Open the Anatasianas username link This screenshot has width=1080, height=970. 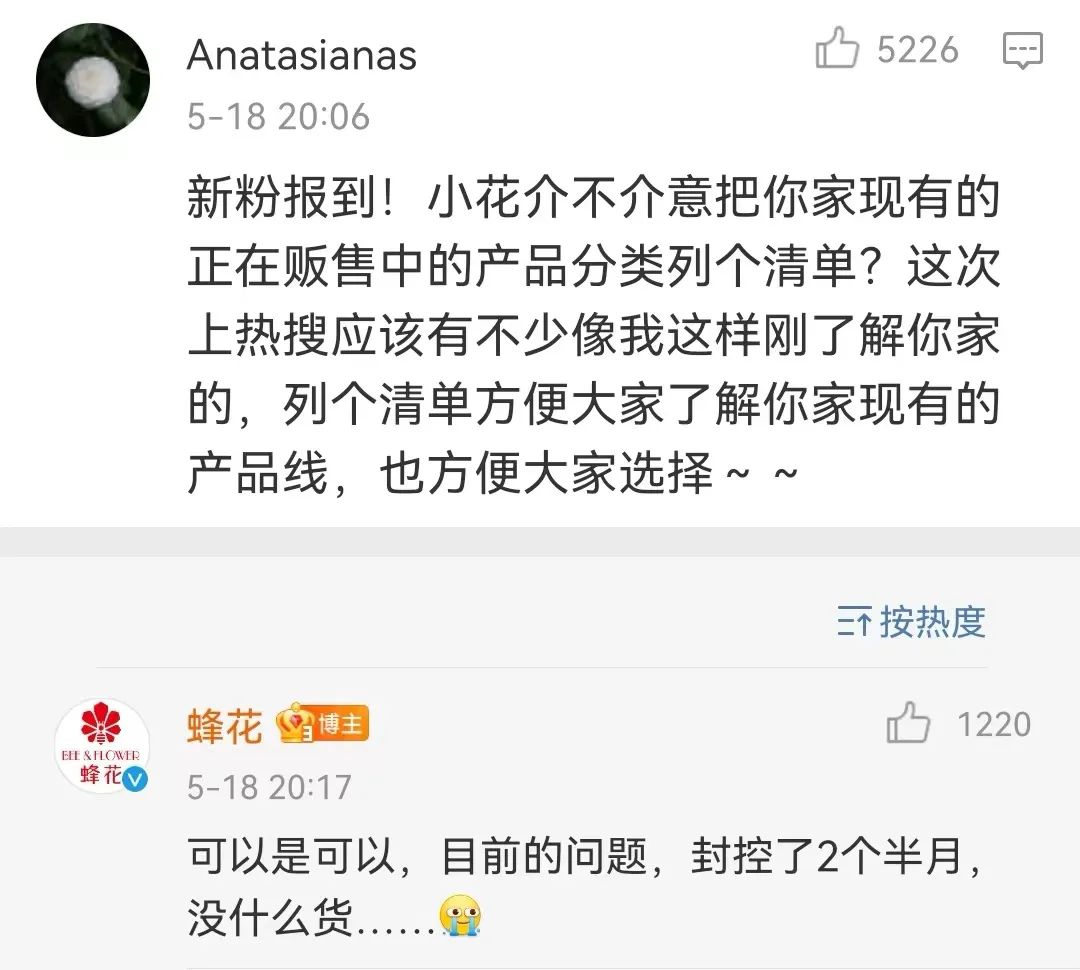[x=301, y=55]
